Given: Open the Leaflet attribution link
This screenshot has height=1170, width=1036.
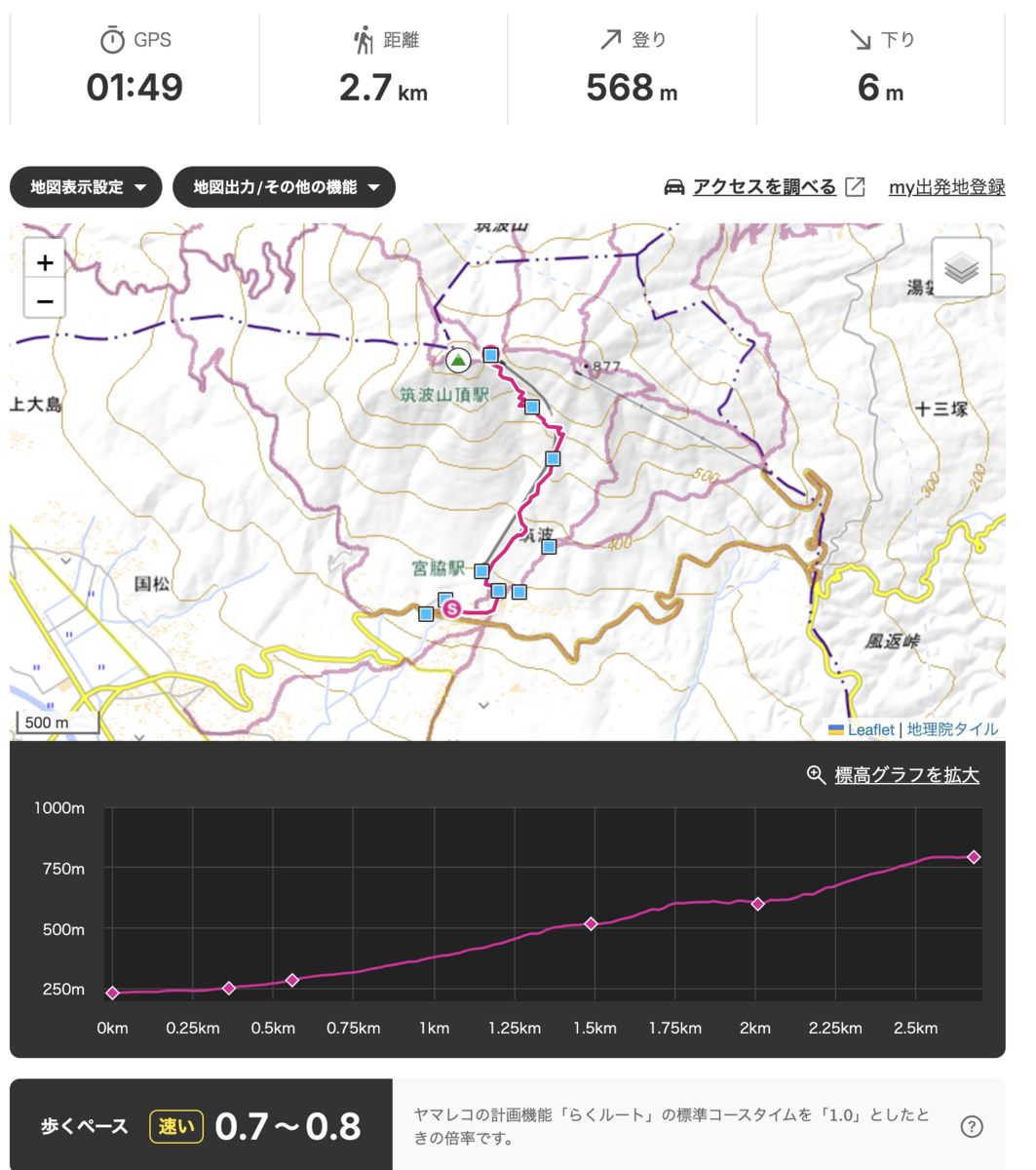Looking at the screenshot, I should coord(869,729).
